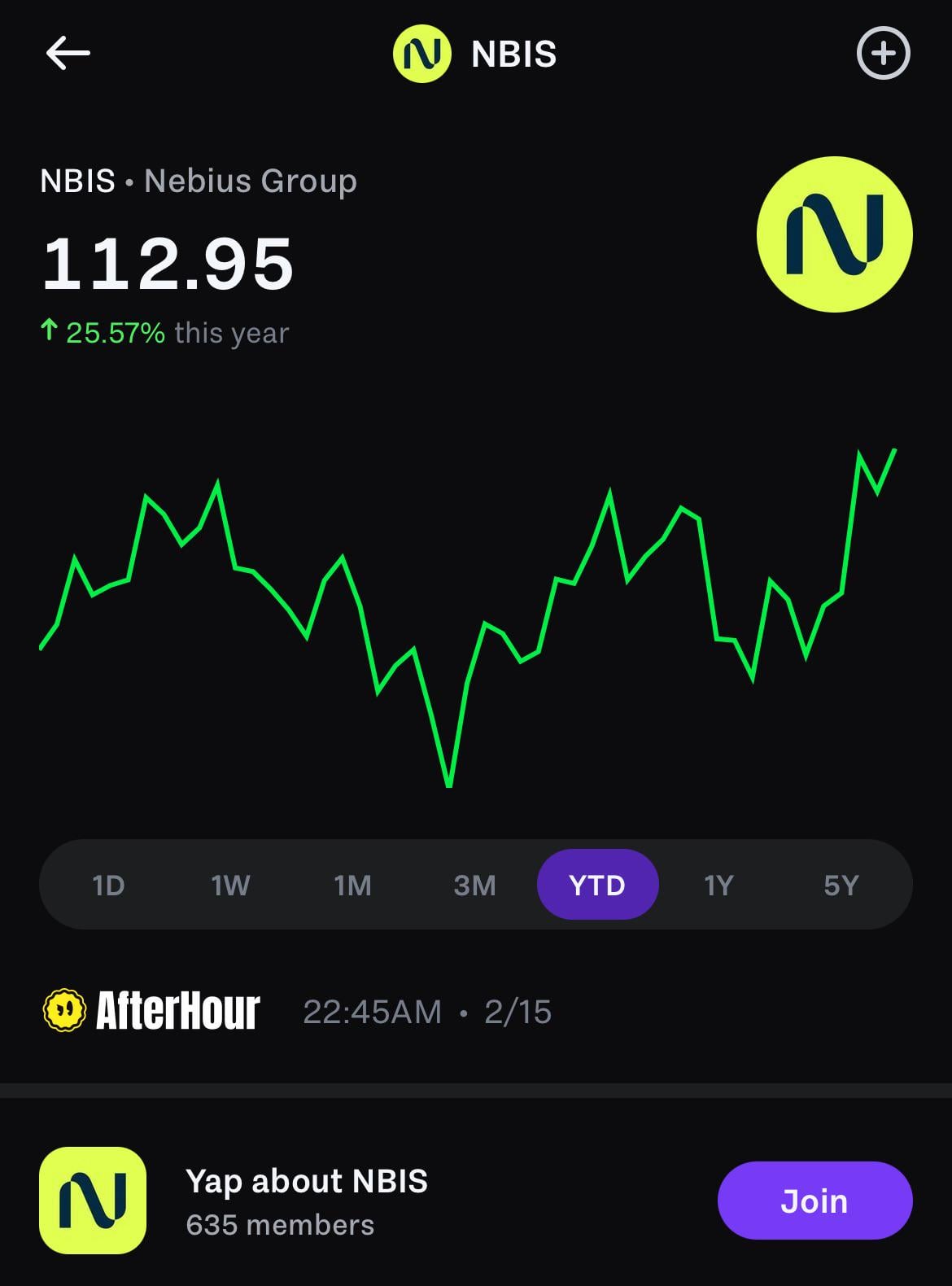Switch to the 3M timeframe
952x1286 pixels.
click(474, 885)
